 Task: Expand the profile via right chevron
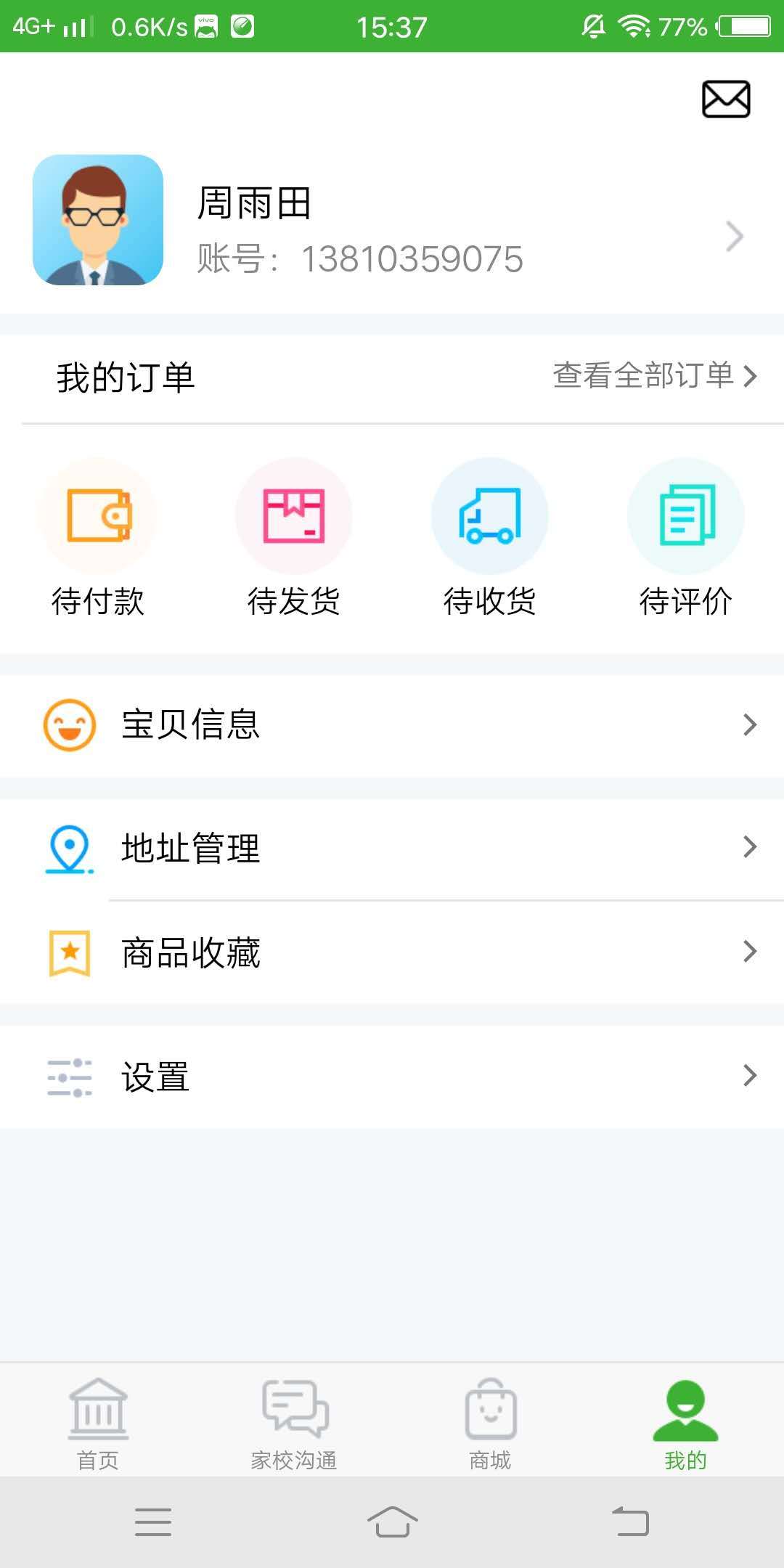pyautogui.click(x=735, y=236)
